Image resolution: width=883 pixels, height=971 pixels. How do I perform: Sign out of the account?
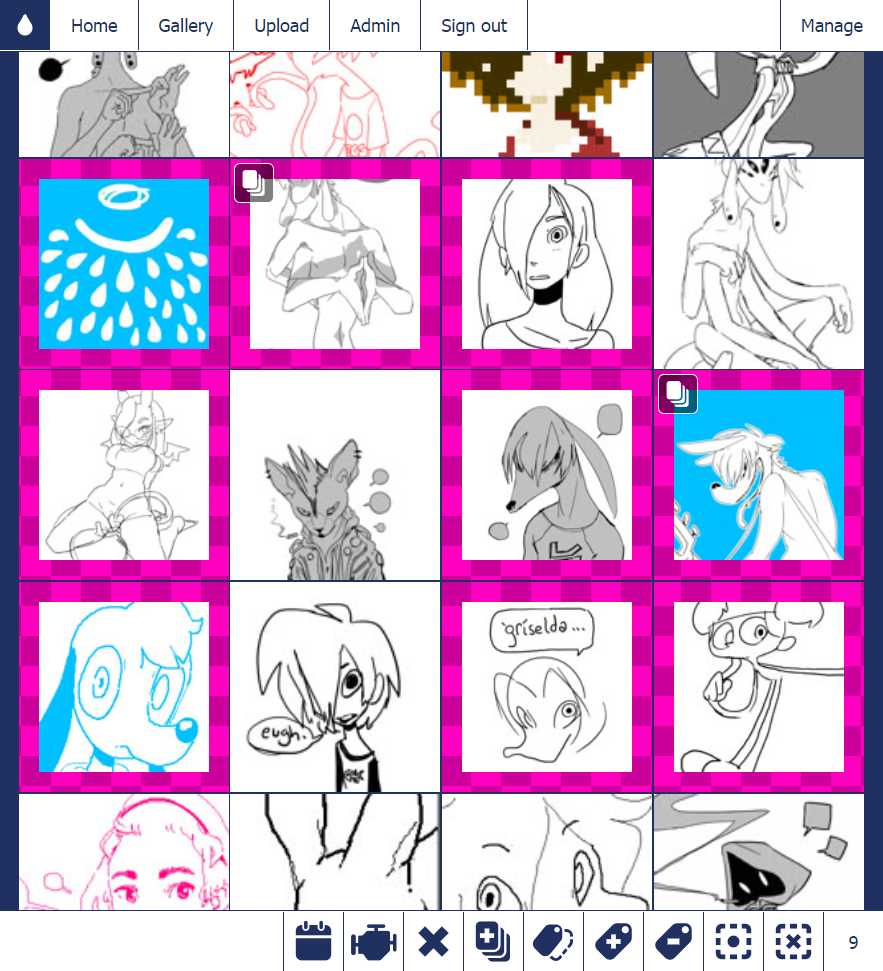[474, 26]
